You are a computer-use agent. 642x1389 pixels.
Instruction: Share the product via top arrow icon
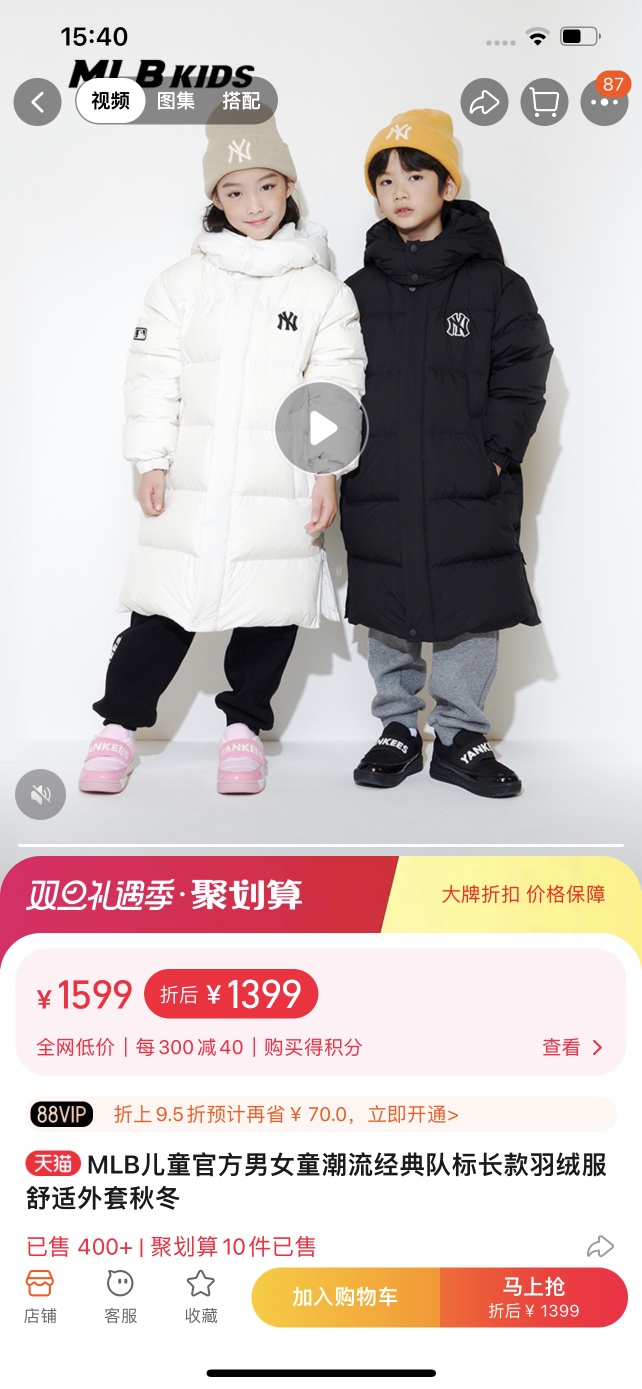coord(484,102)
